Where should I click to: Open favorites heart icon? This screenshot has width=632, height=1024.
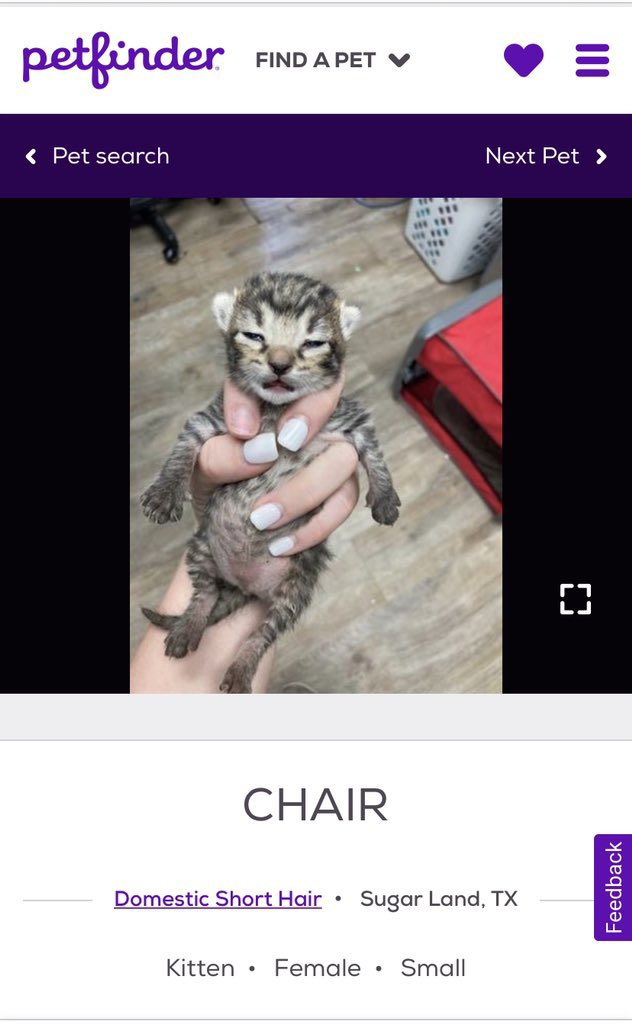(x=523, y=60)
